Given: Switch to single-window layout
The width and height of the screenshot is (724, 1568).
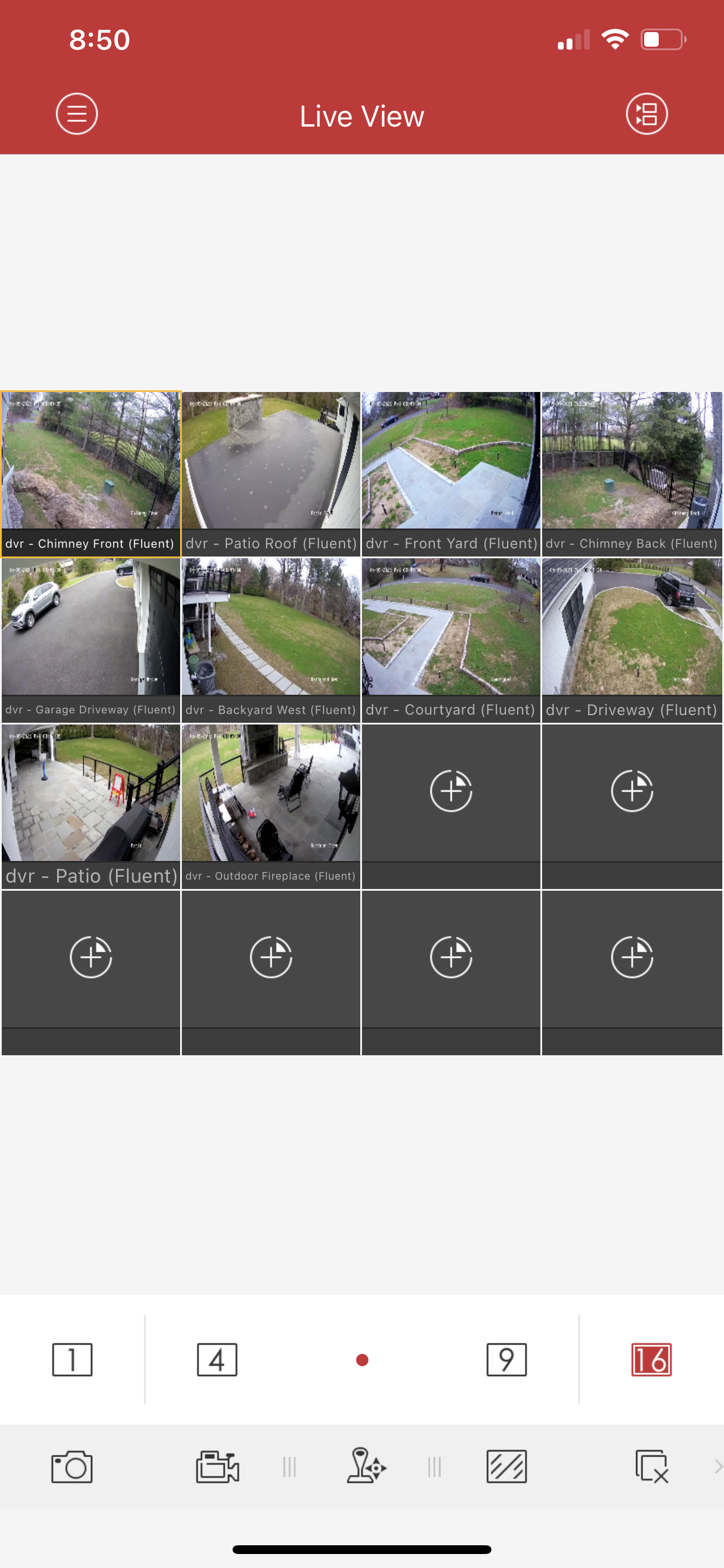Looking at the screenshot, I should (72, 1359).
